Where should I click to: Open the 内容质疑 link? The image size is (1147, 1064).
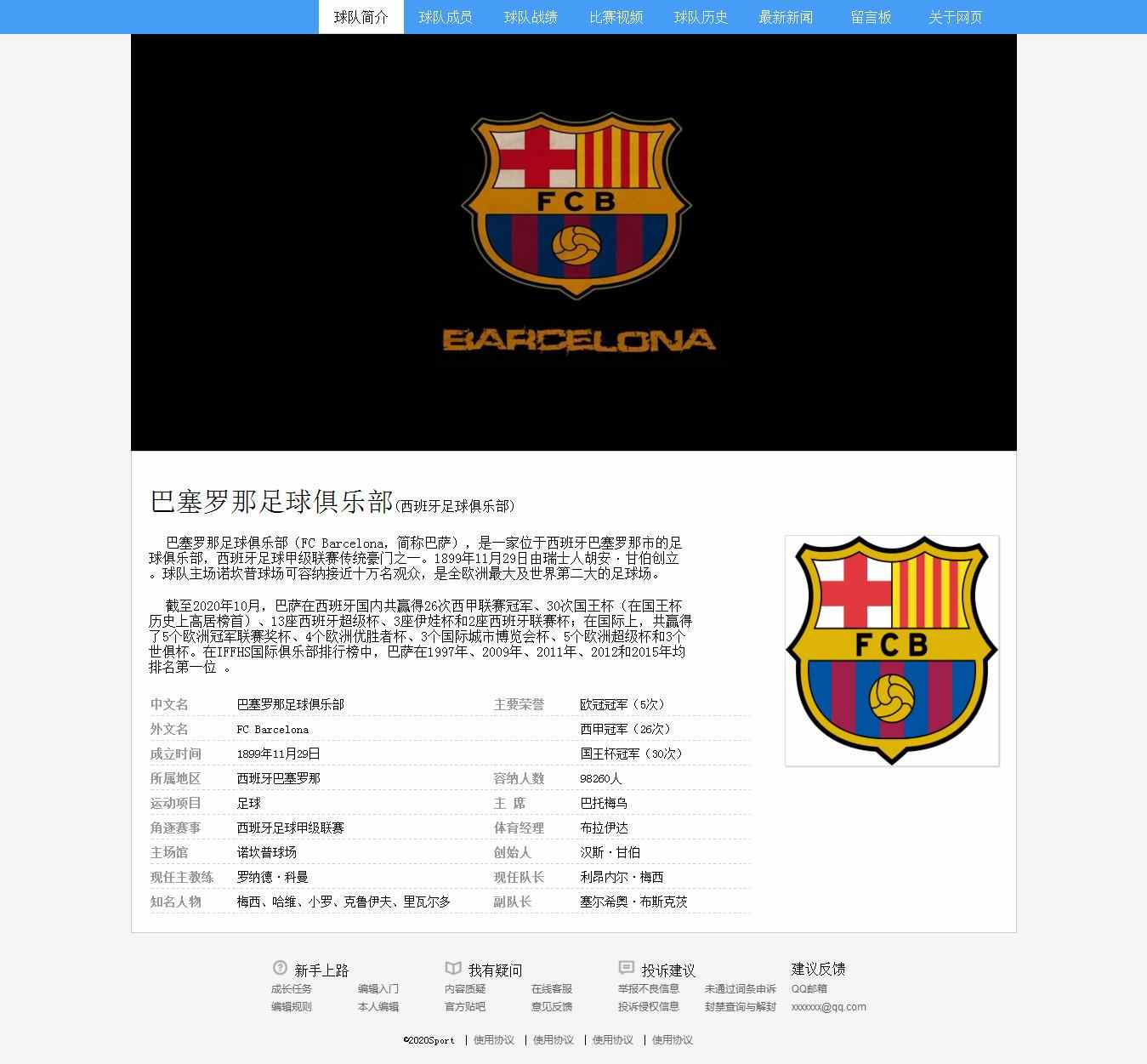click(x=465, y=988)
